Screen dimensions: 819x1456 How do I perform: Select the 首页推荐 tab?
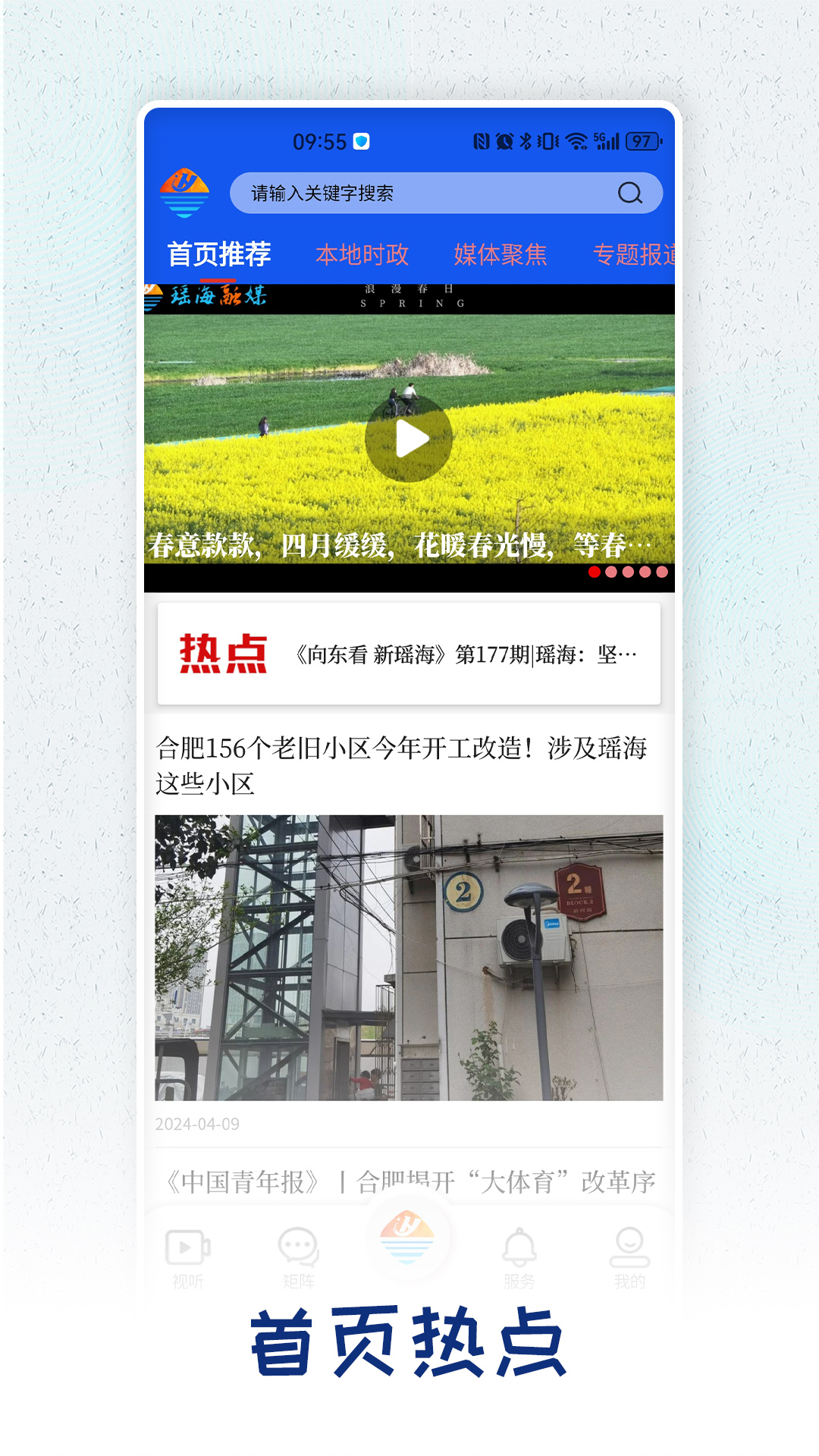[x=221, y=255]
